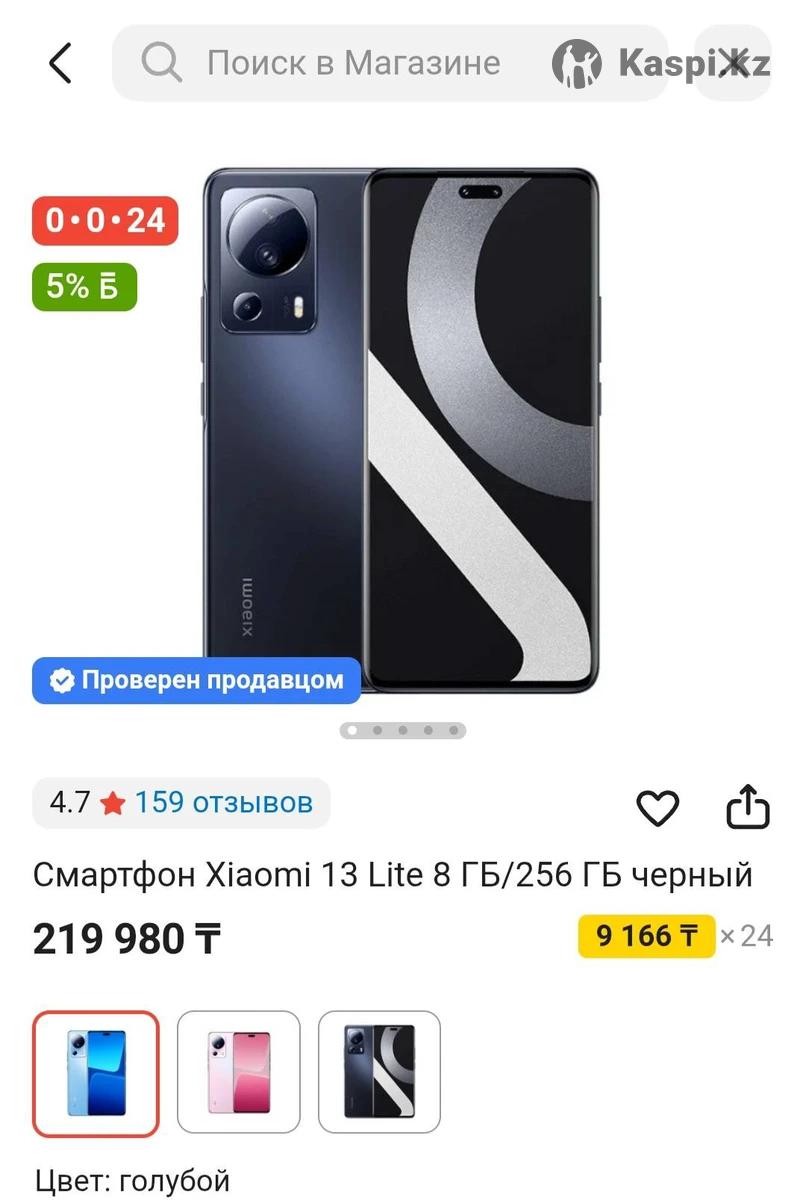
Task: Tap the photo carousel page indicator
Action: [x=403, y=730]
